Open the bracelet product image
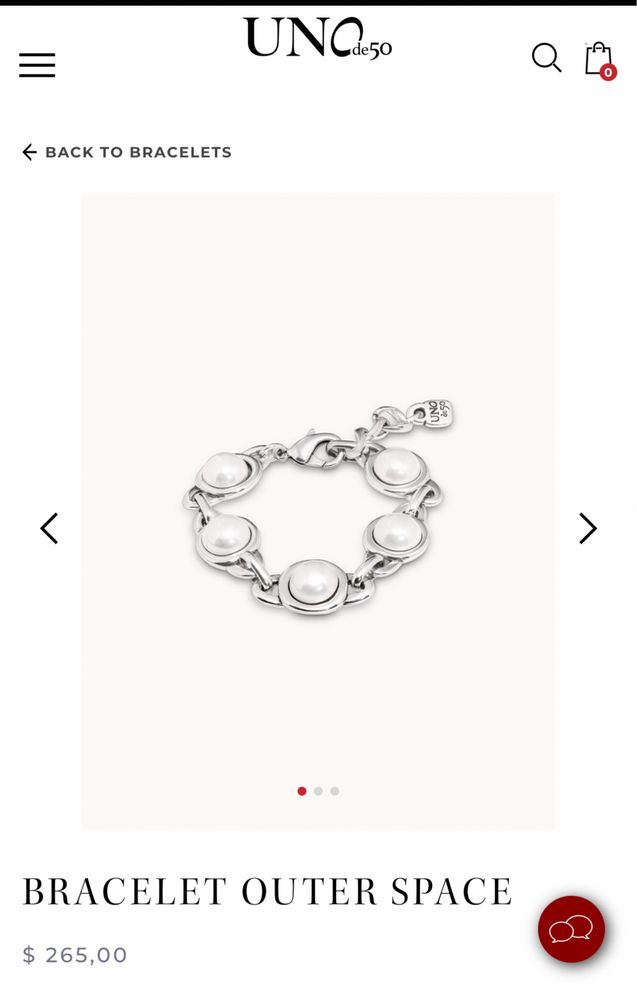The width and height of the screenshot is (637, 999). pyautogui.click(x=317, y=510)
